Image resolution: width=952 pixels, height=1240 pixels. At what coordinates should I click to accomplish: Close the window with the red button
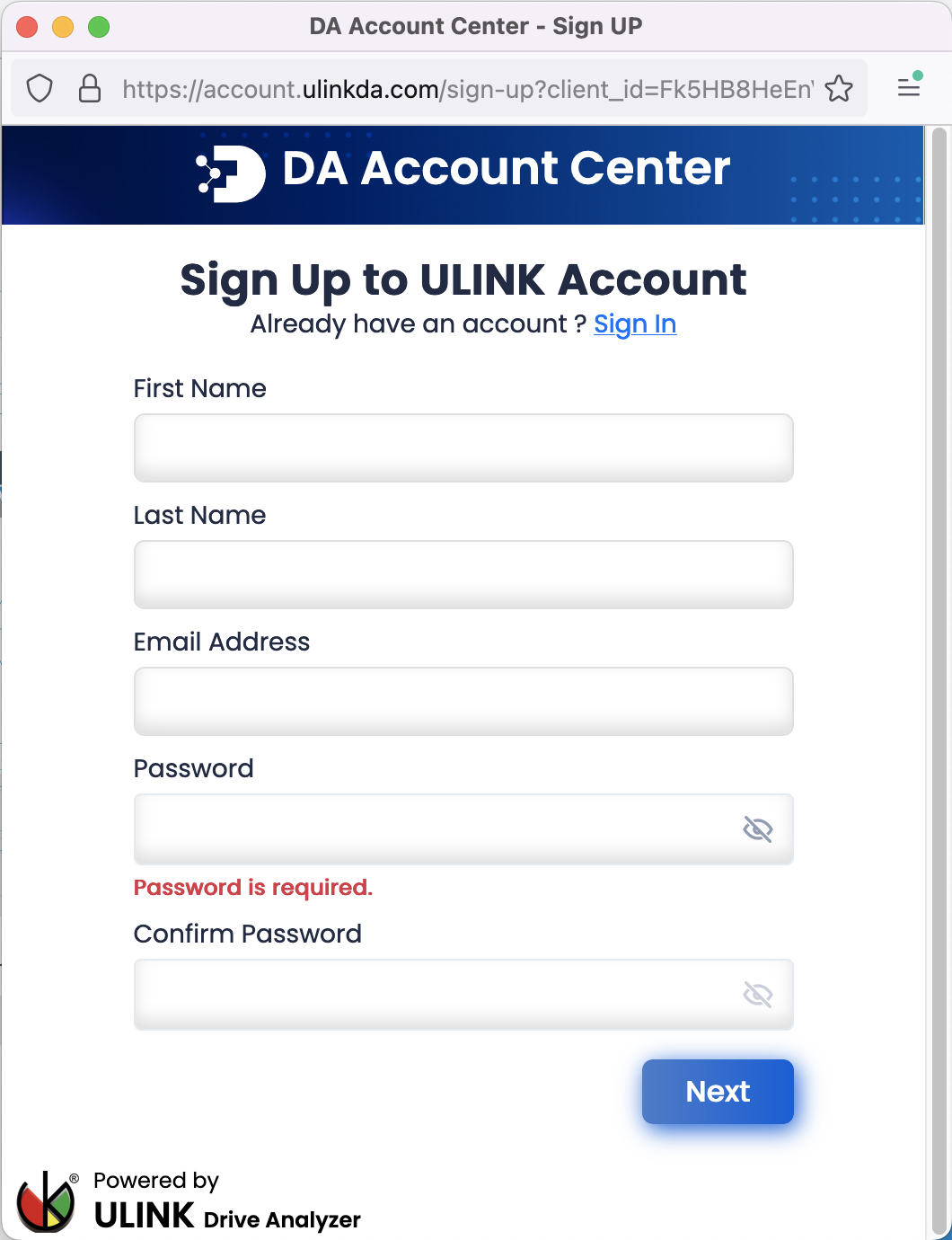coord(27,27)
